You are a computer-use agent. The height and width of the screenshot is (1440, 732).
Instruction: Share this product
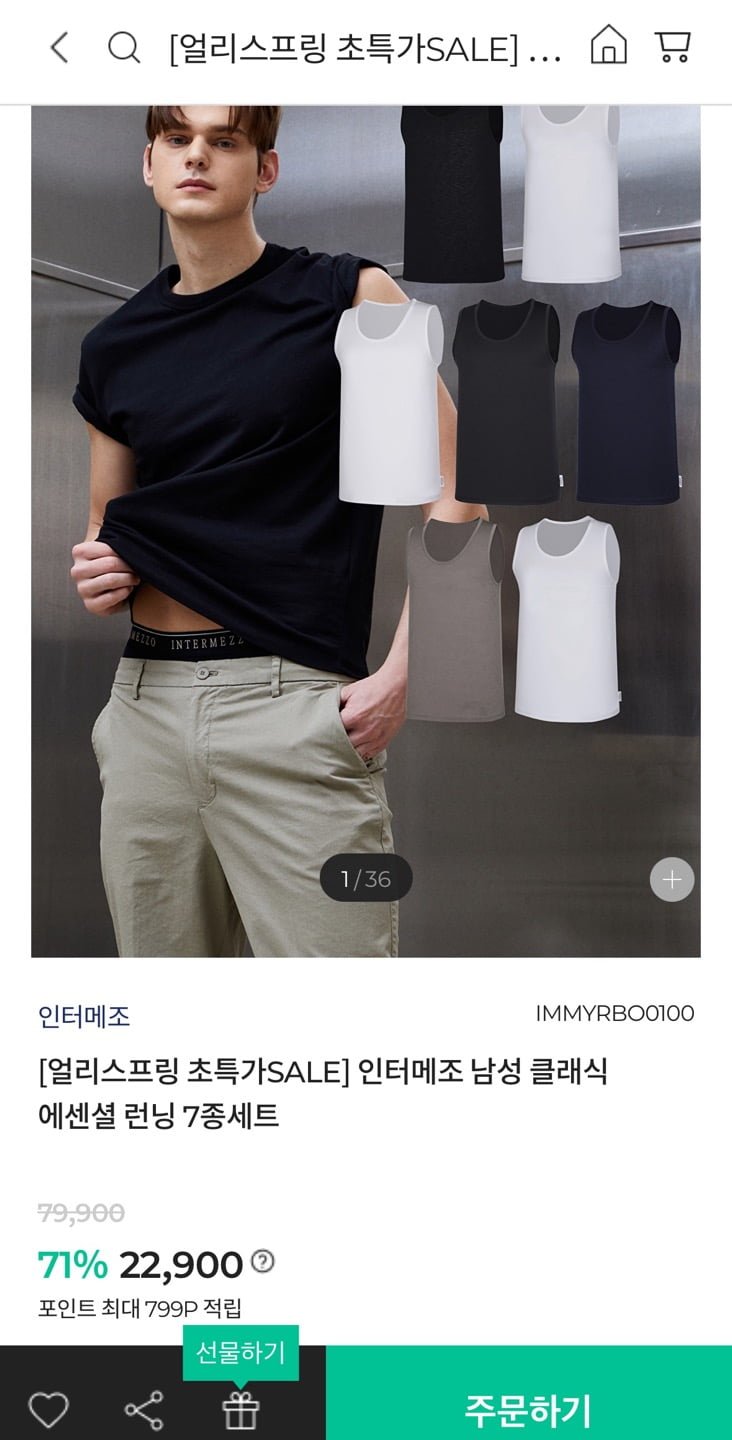point(144,1411)
